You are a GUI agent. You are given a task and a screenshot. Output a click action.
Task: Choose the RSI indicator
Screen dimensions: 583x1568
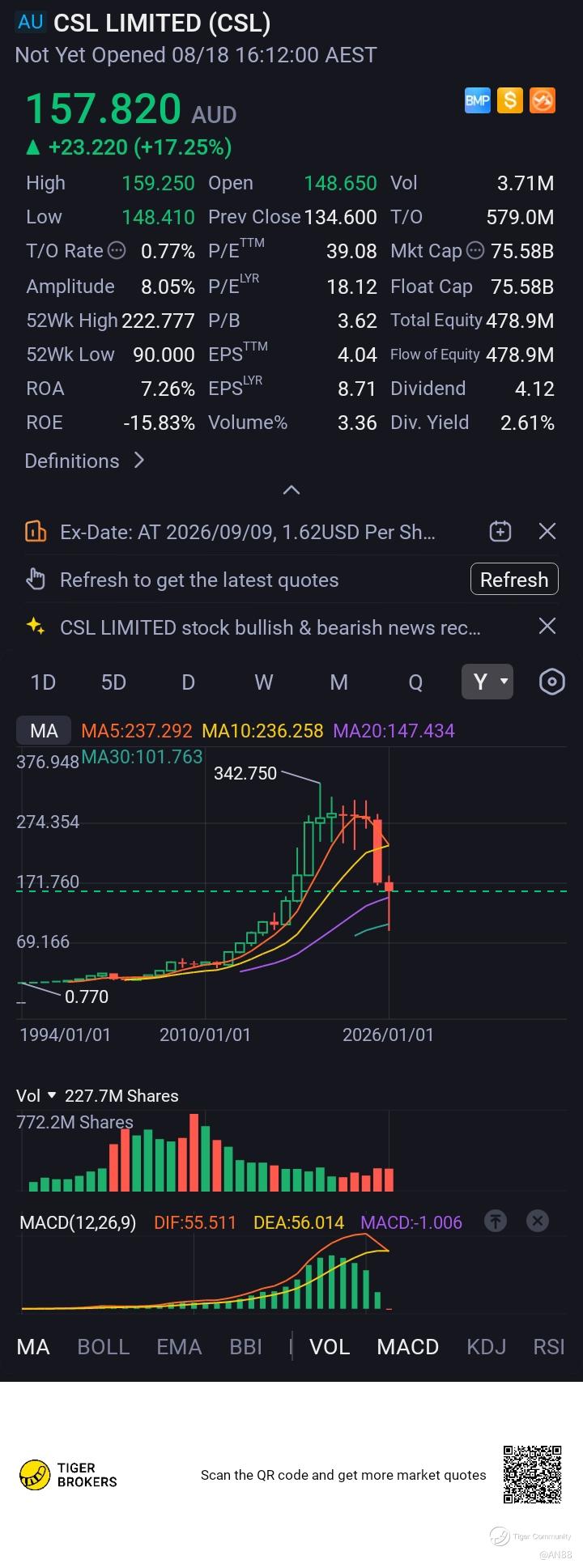pyautogui.click(x=549, y=1346)
